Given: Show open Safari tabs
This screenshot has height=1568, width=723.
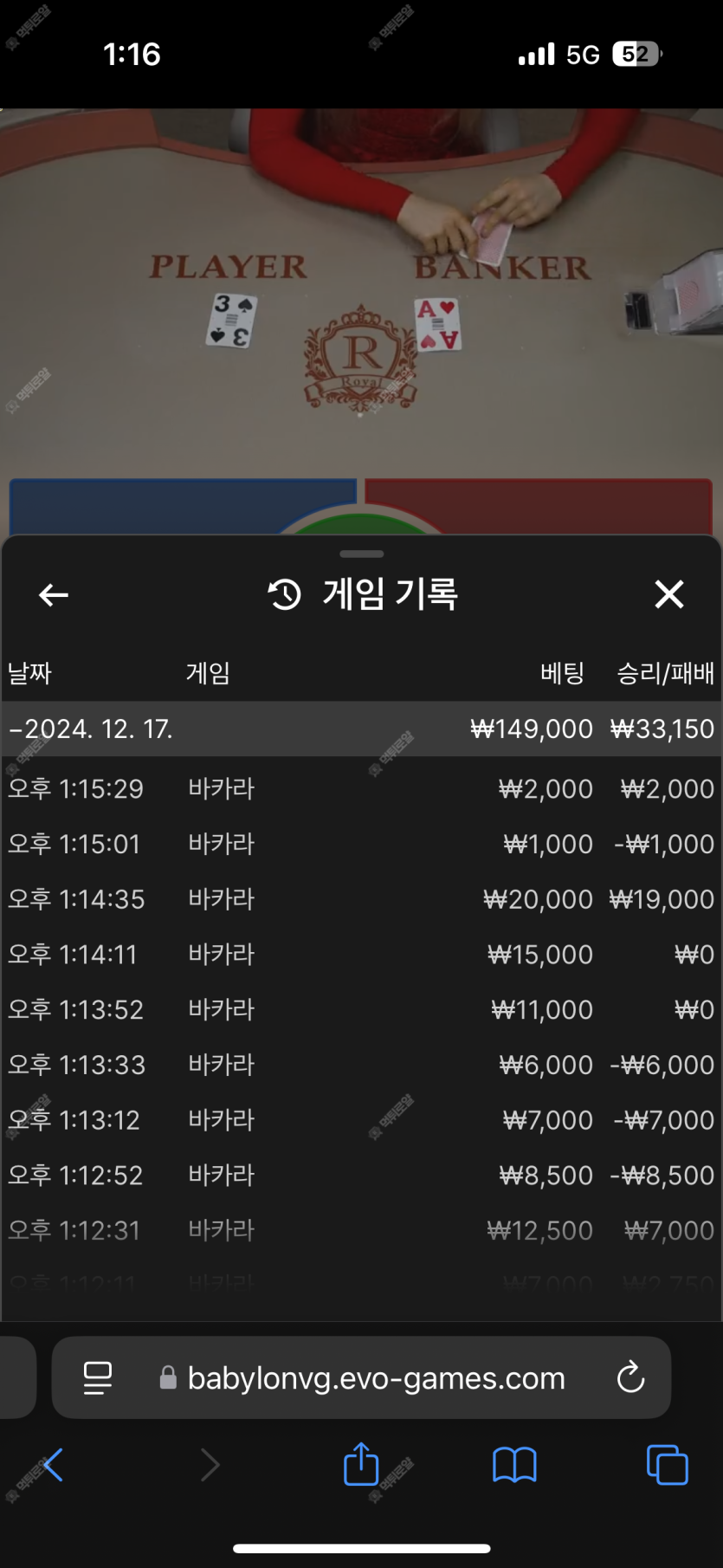Looking at the screenshot, I should pos(667,1466).
